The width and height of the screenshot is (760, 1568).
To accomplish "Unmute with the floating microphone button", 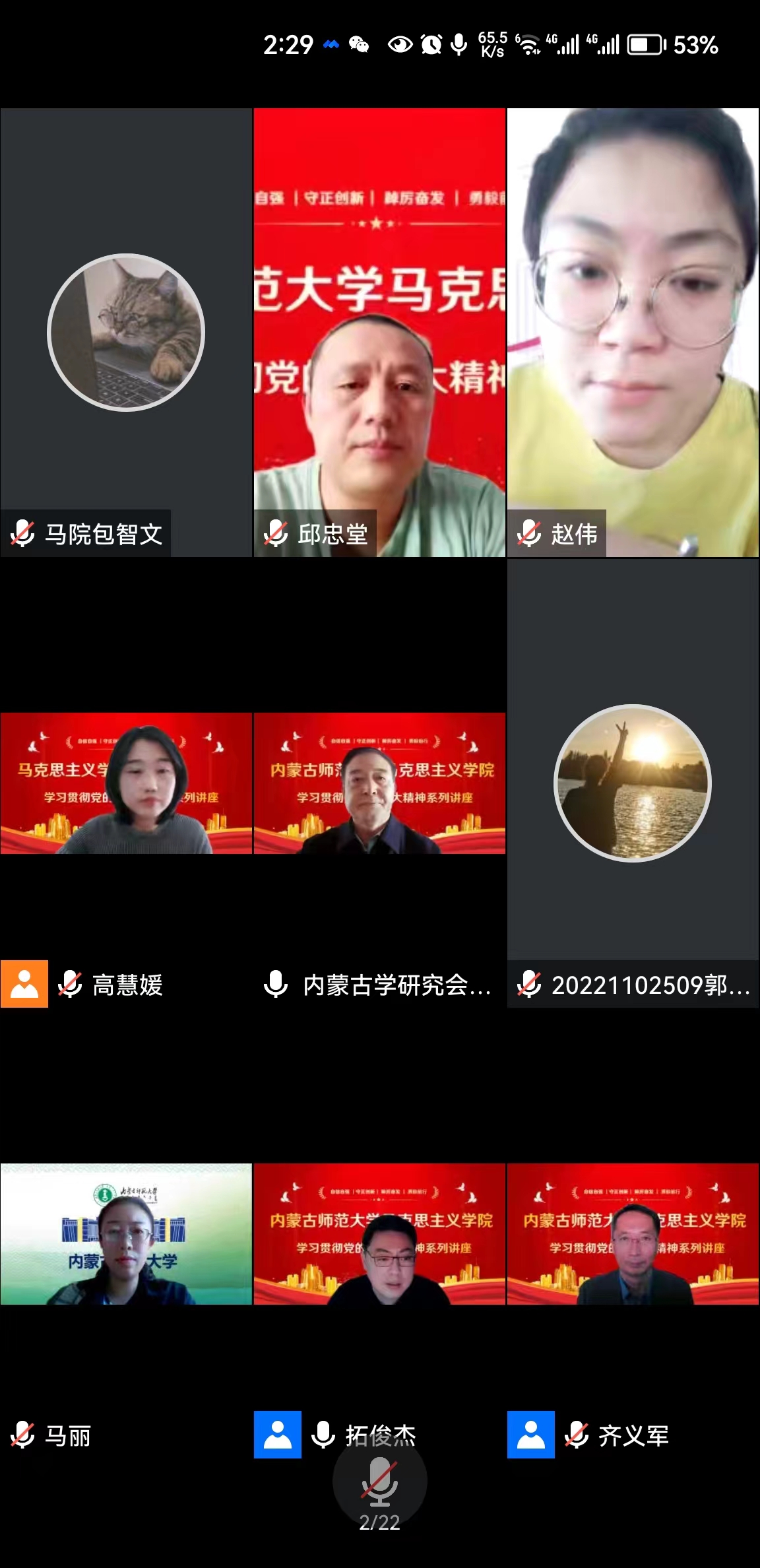I will (379, 1481).
